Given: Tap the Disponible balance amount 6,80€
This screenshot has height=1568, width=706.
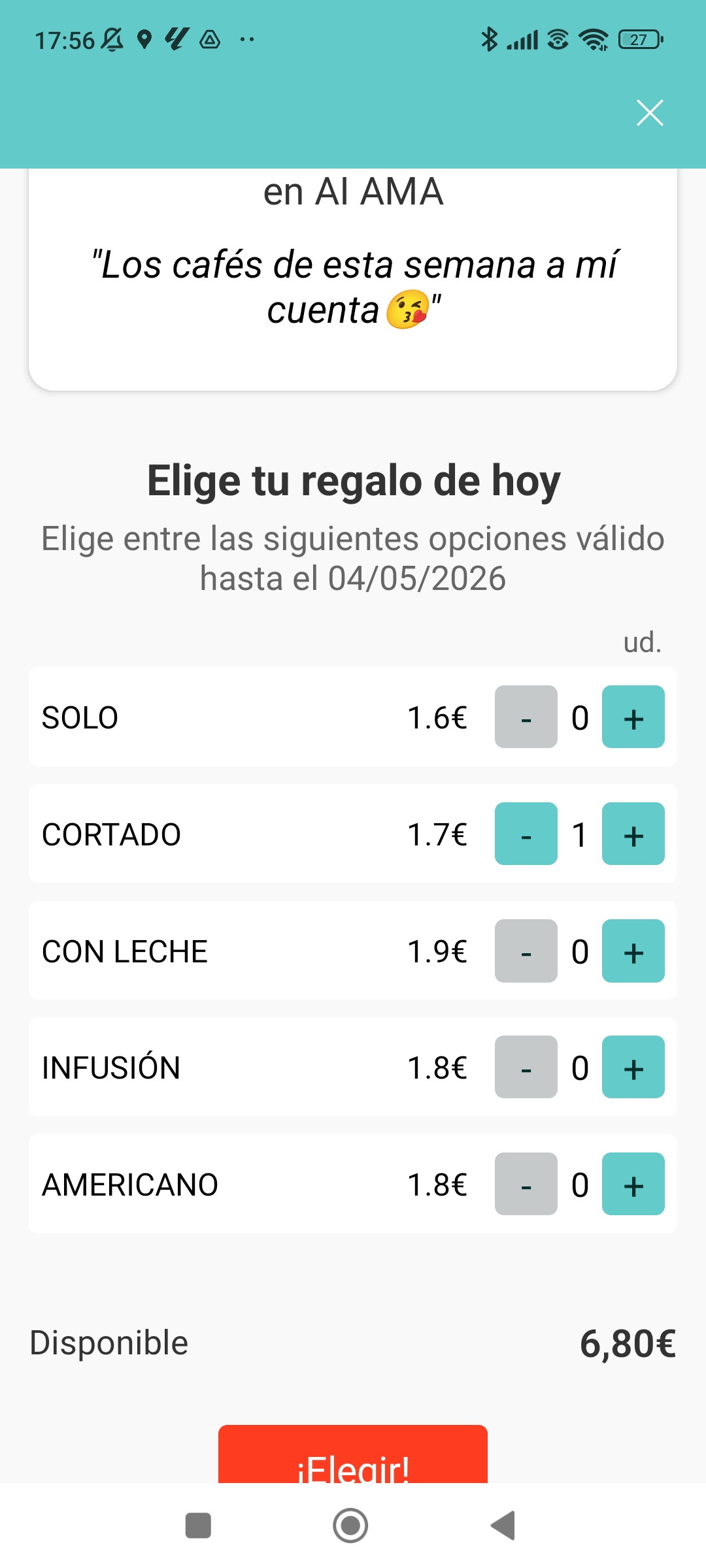Looking at the screenshot, I should (628, 1343).
